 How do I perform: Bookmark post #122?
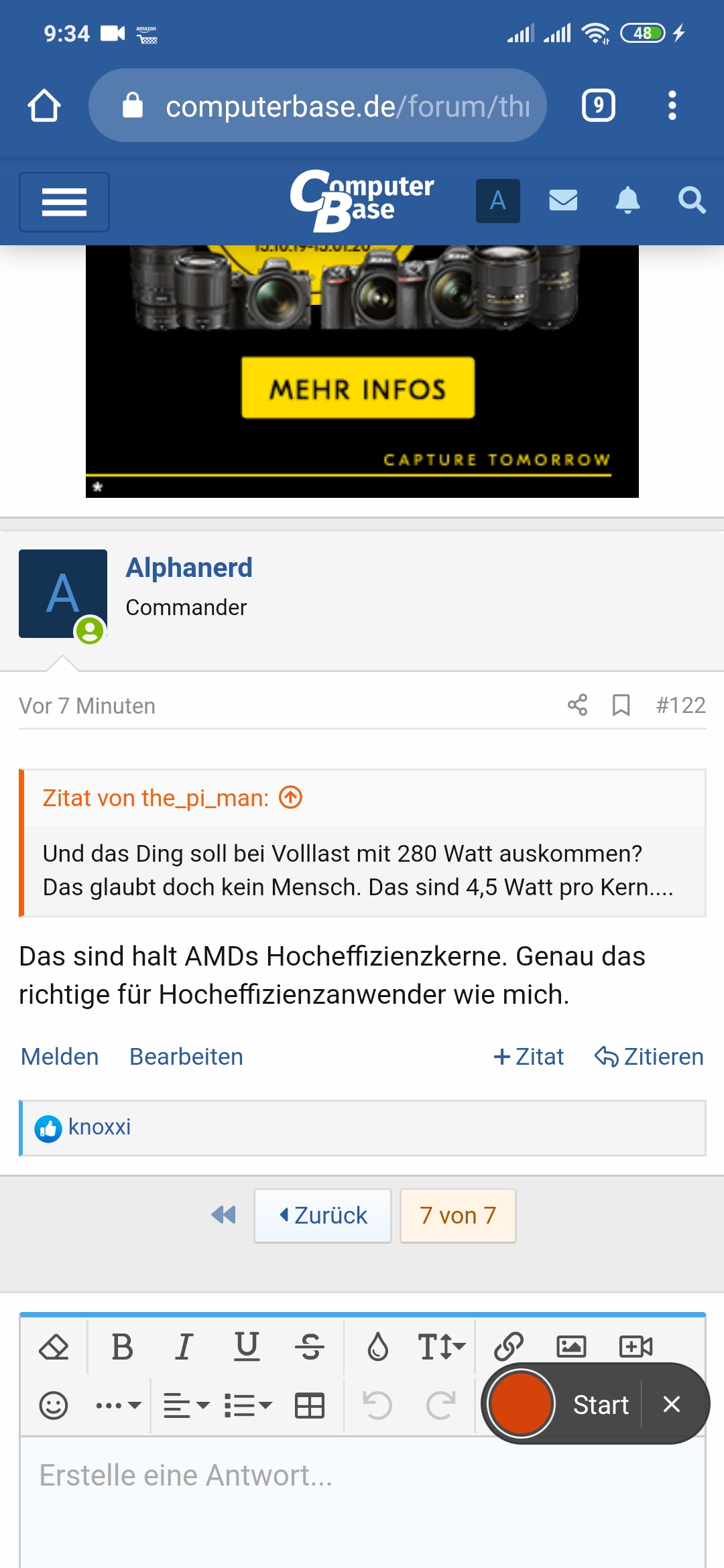(x=621, y=705)
